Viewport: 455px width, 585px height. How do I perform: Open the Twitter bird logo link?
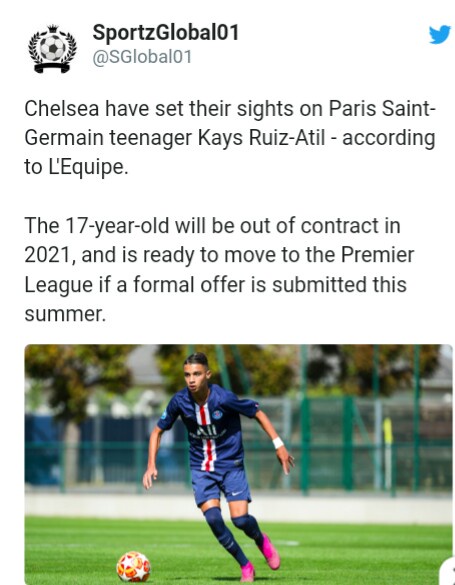(440, 34)
